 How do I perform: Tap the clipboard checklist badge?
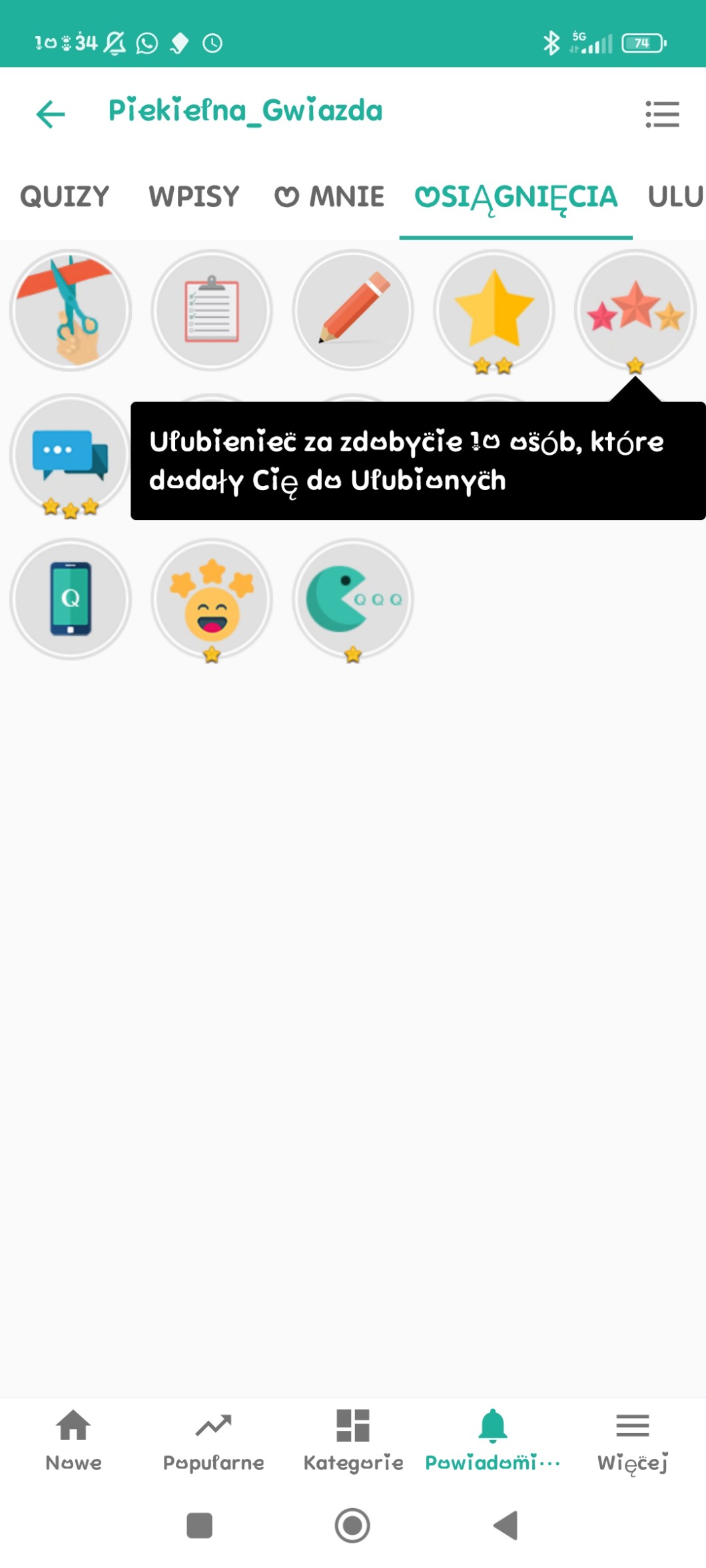[212, 310]
